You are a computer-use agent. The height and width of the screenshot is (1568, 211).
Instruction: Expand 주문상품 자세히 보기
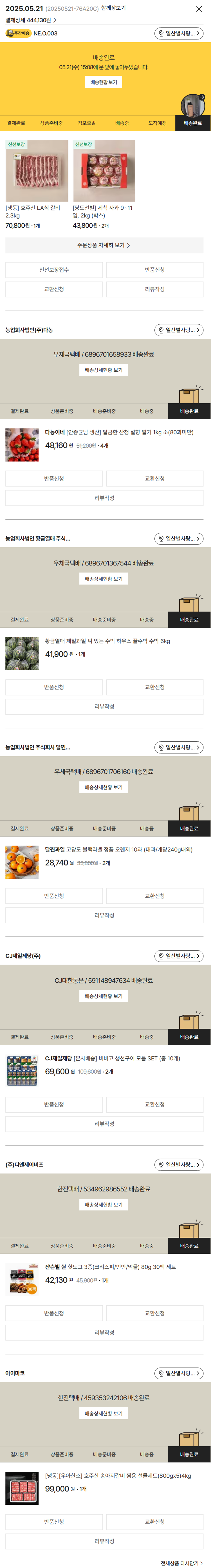pyautogui.click(x=104, y=245)
